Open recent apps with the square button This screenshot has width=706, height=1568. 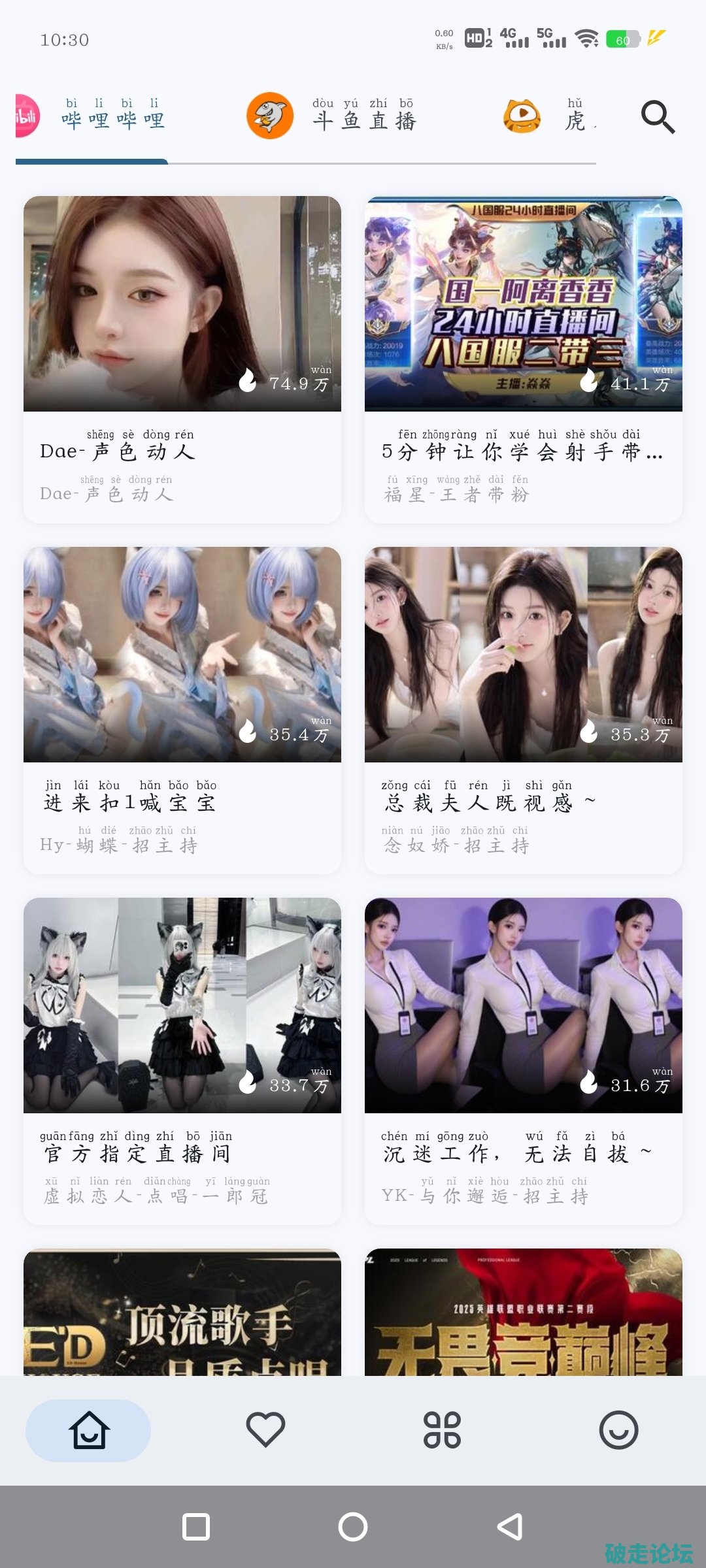(x=196, y=1527)
